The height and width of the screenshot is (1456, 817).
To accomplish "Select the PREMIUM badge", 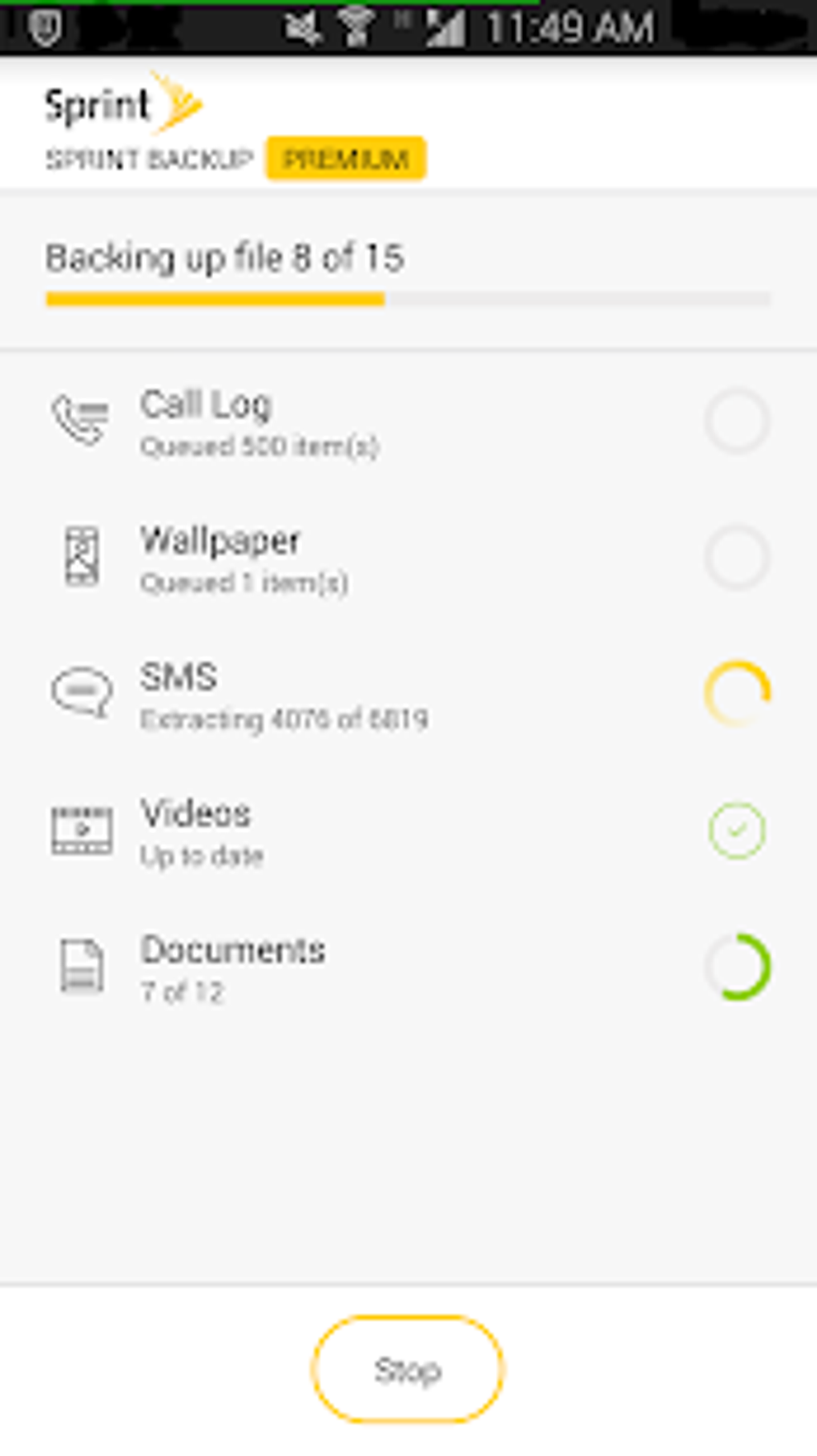I will pyautogui.click(x=347, y=159).
